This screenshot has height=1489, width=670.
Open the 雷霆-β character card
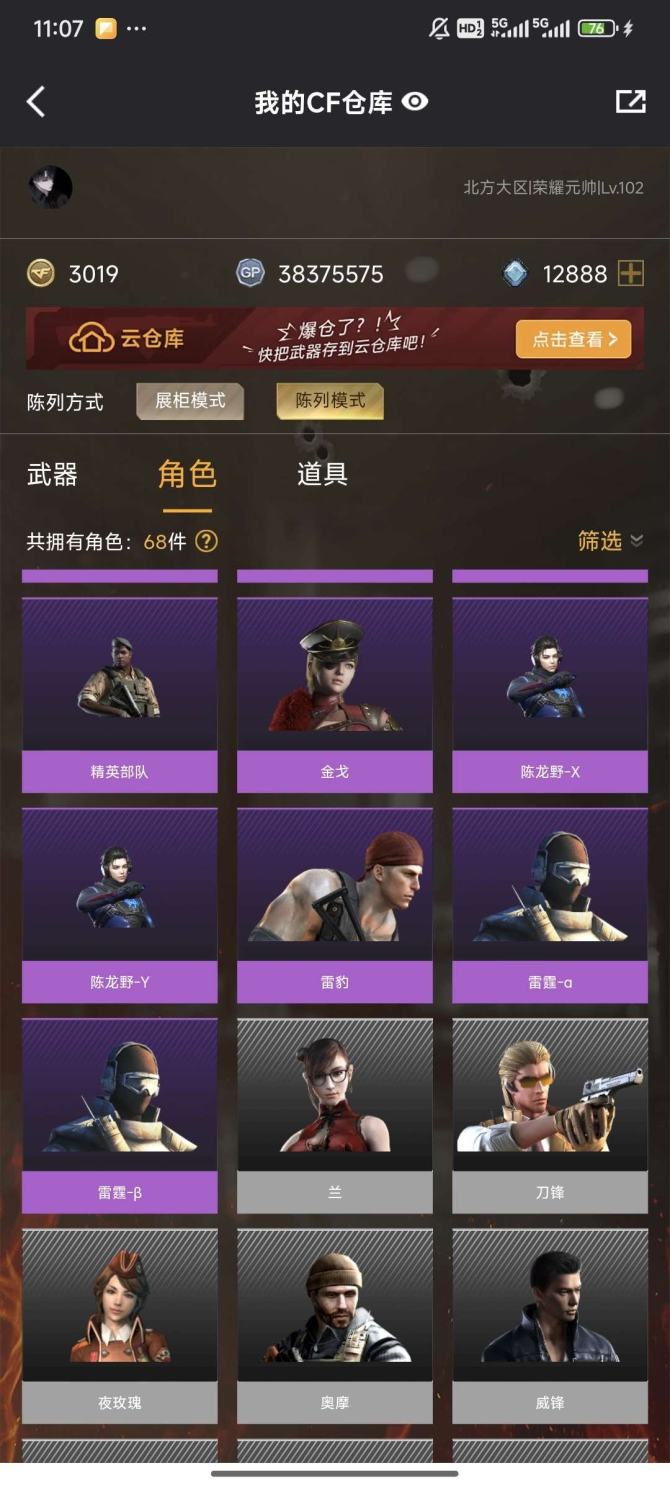(x=120, y=1116)
